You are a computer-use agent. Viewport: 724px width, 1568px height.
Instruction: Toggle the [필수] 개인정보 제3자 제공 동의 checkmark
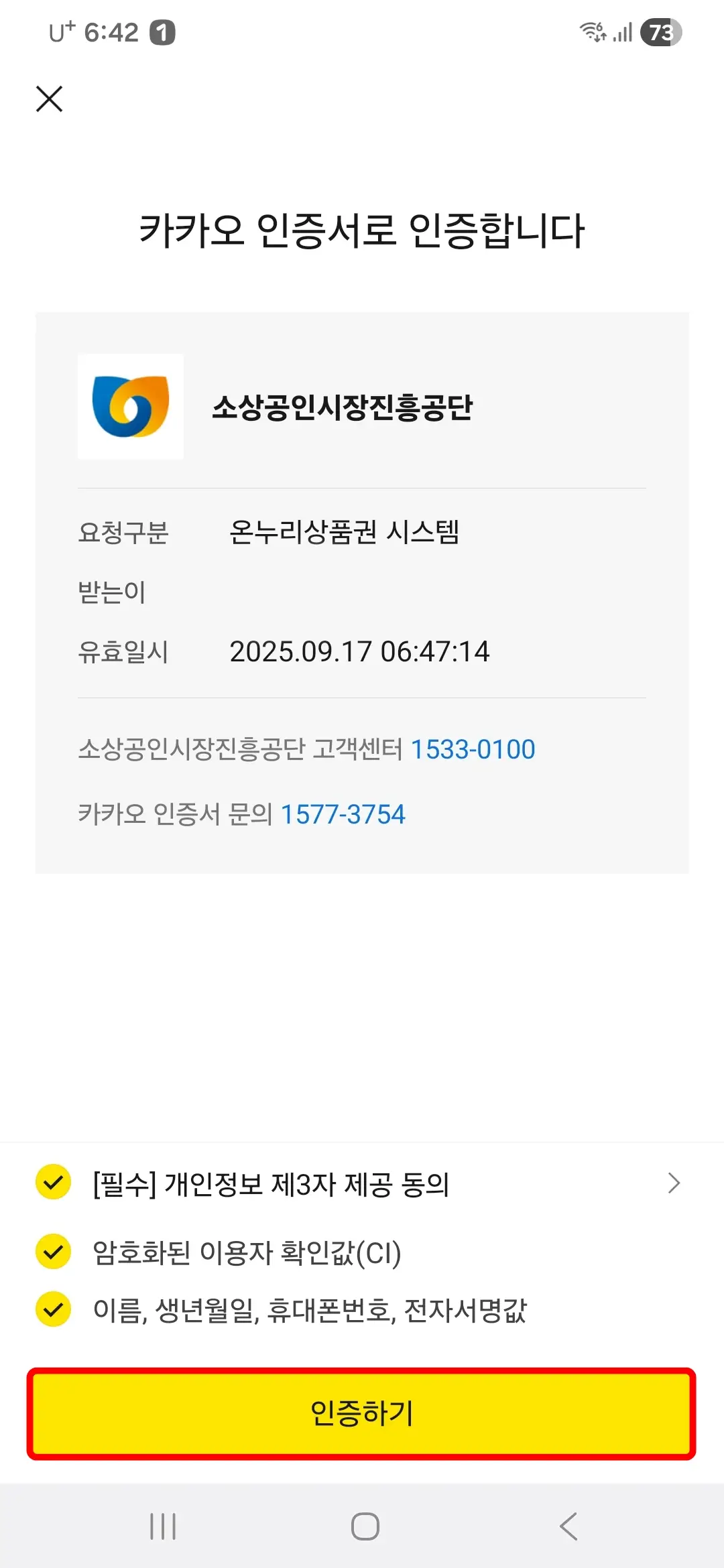53,1183
